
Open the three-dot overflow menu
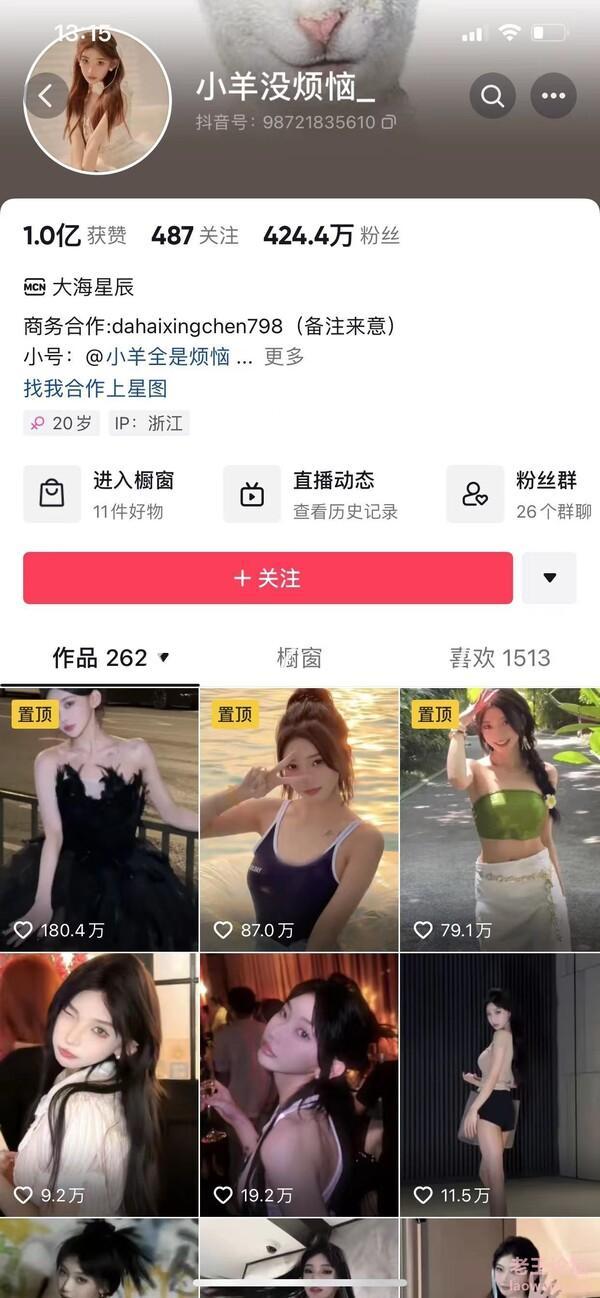[x=553, y=96]
